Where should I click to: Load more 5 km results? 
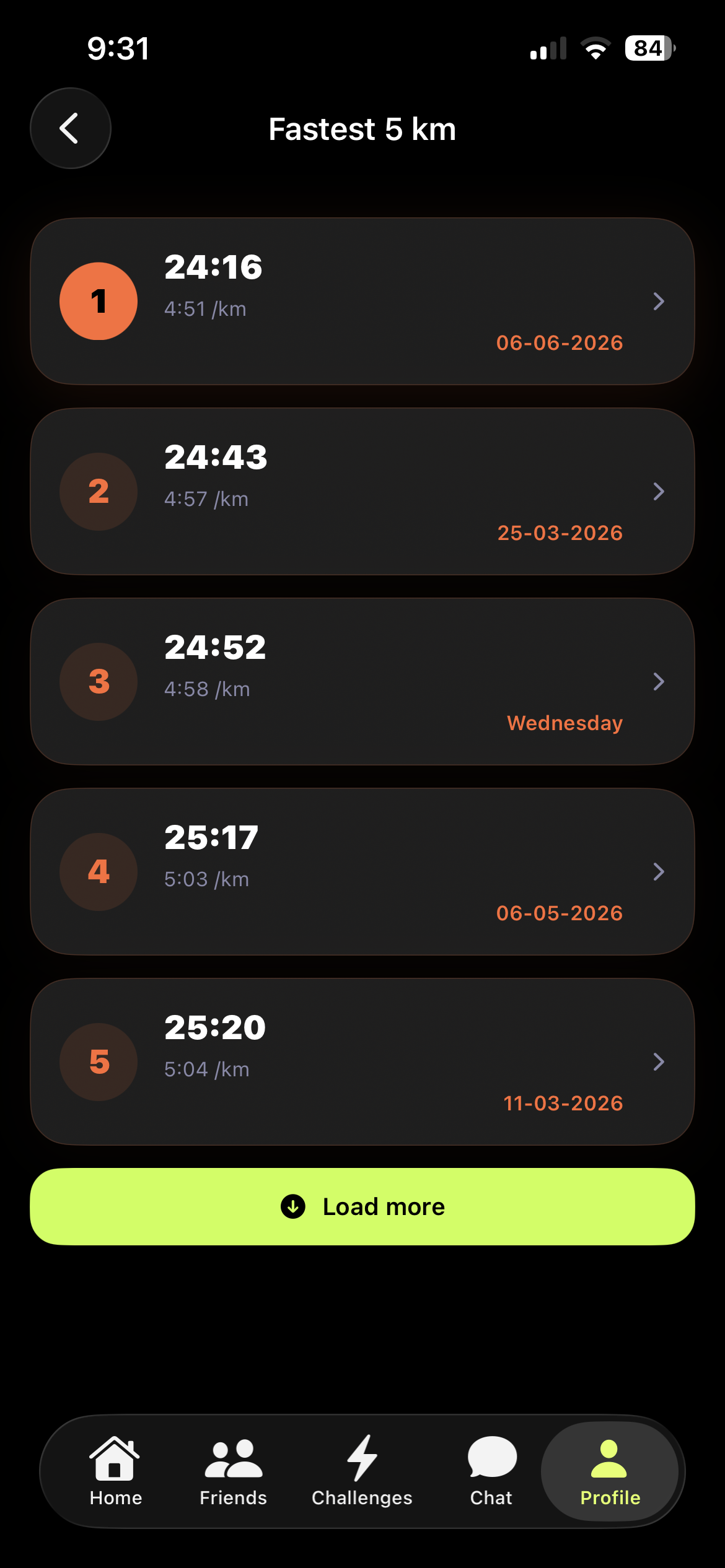[x=362, y=1206]
